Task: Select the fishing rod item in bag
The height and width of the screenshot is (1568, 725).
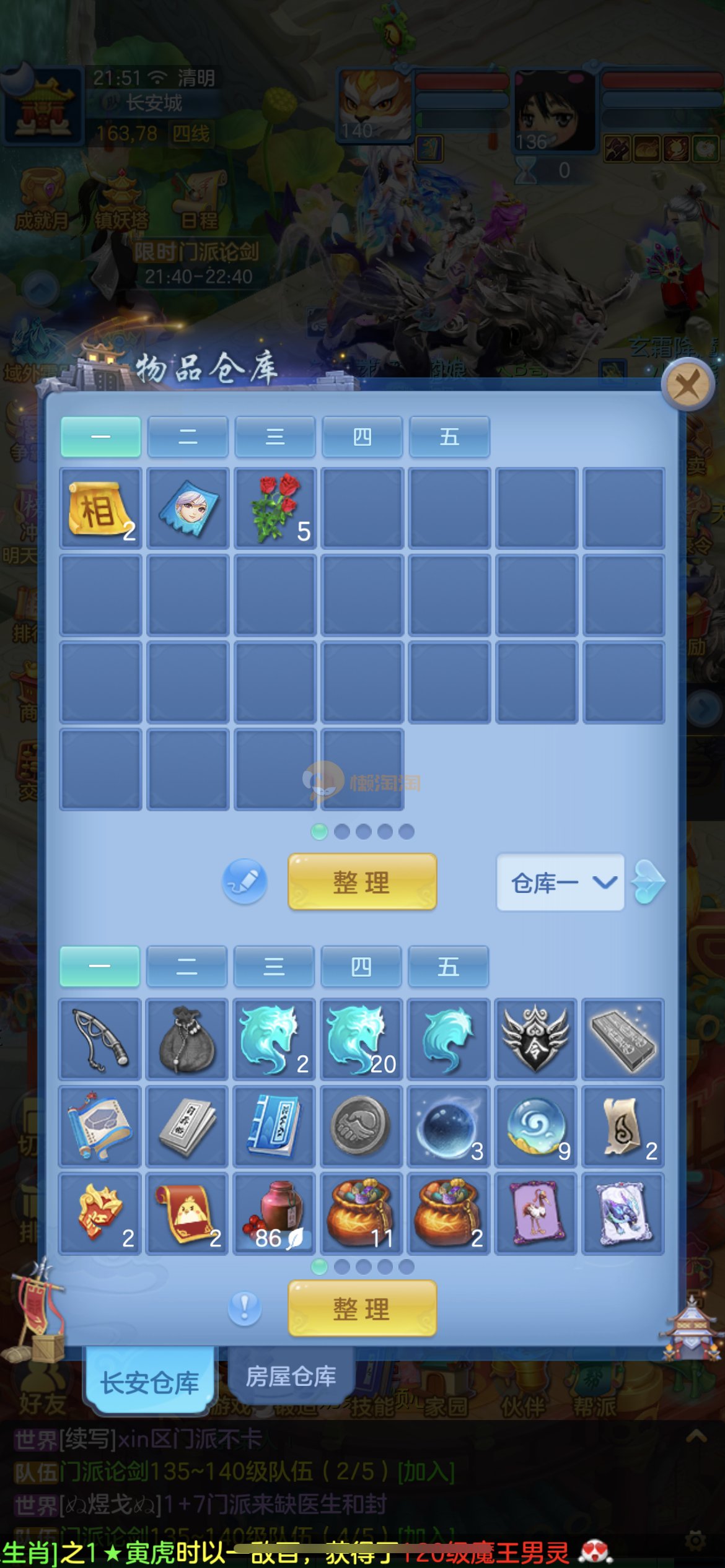Action: point(100,1039)
